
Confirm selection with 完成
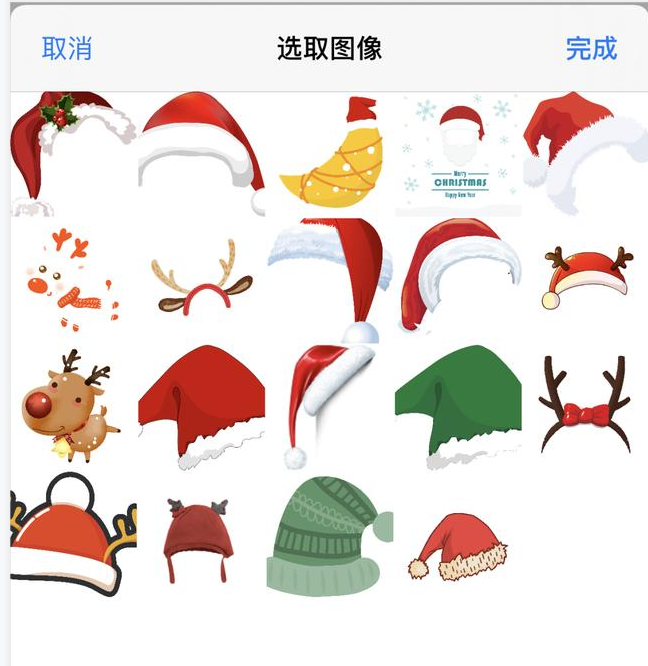(x=591, y=48)
